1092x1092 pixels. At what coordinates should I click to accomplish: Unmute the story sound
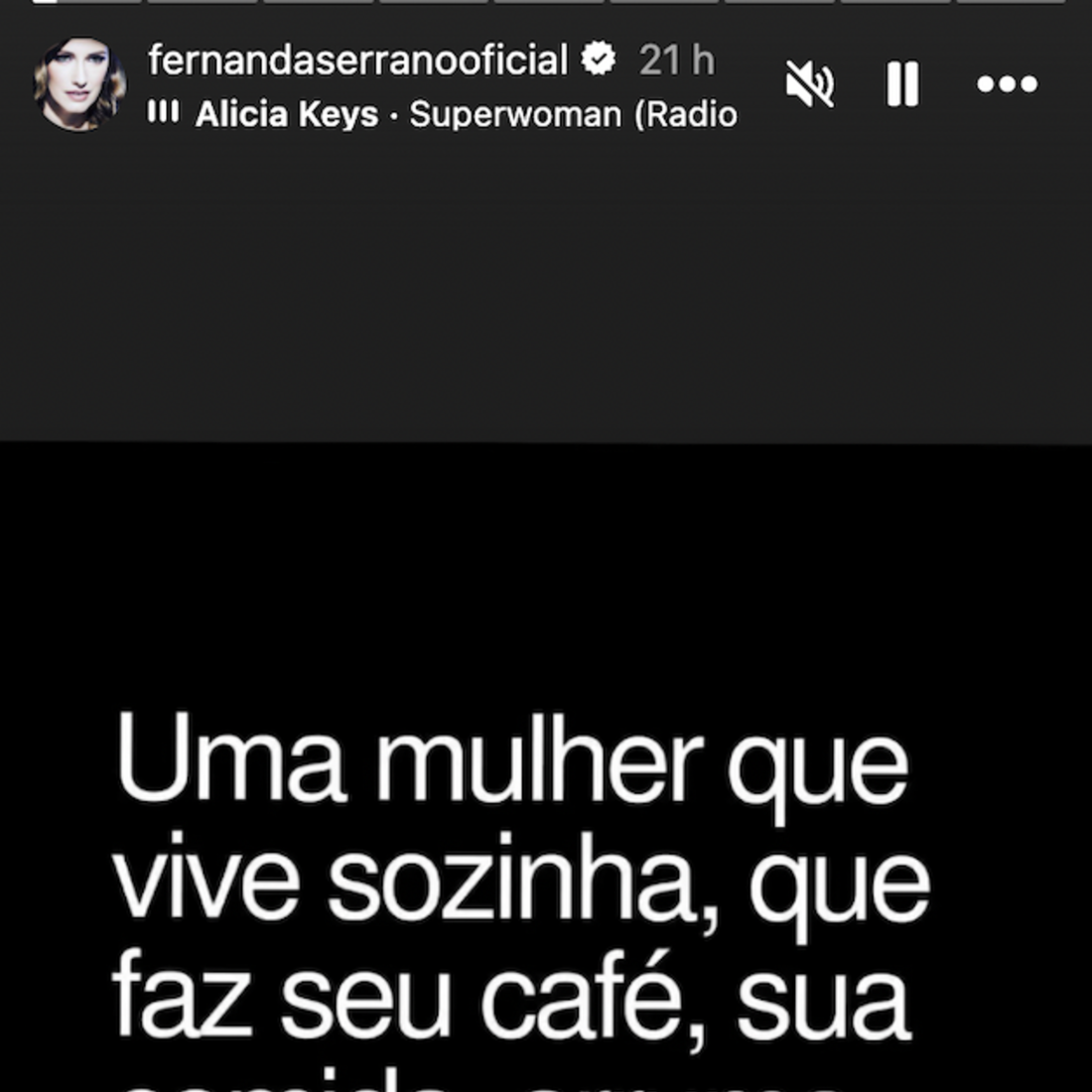(809, 83)
